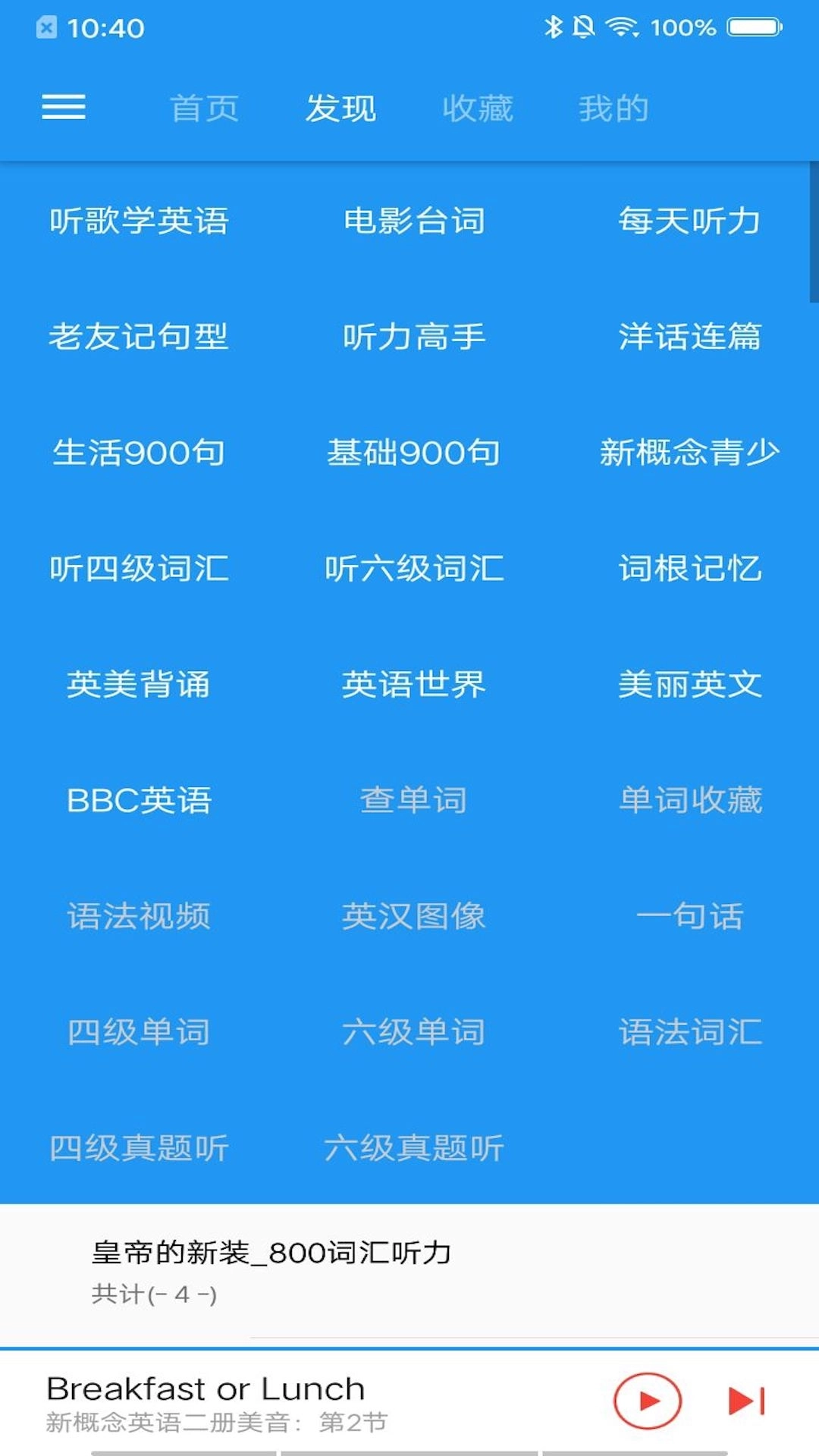Open BBC英语 listening section
Image resolution: width=819 pixels, height=1456 pixels.
coord(139,801)
